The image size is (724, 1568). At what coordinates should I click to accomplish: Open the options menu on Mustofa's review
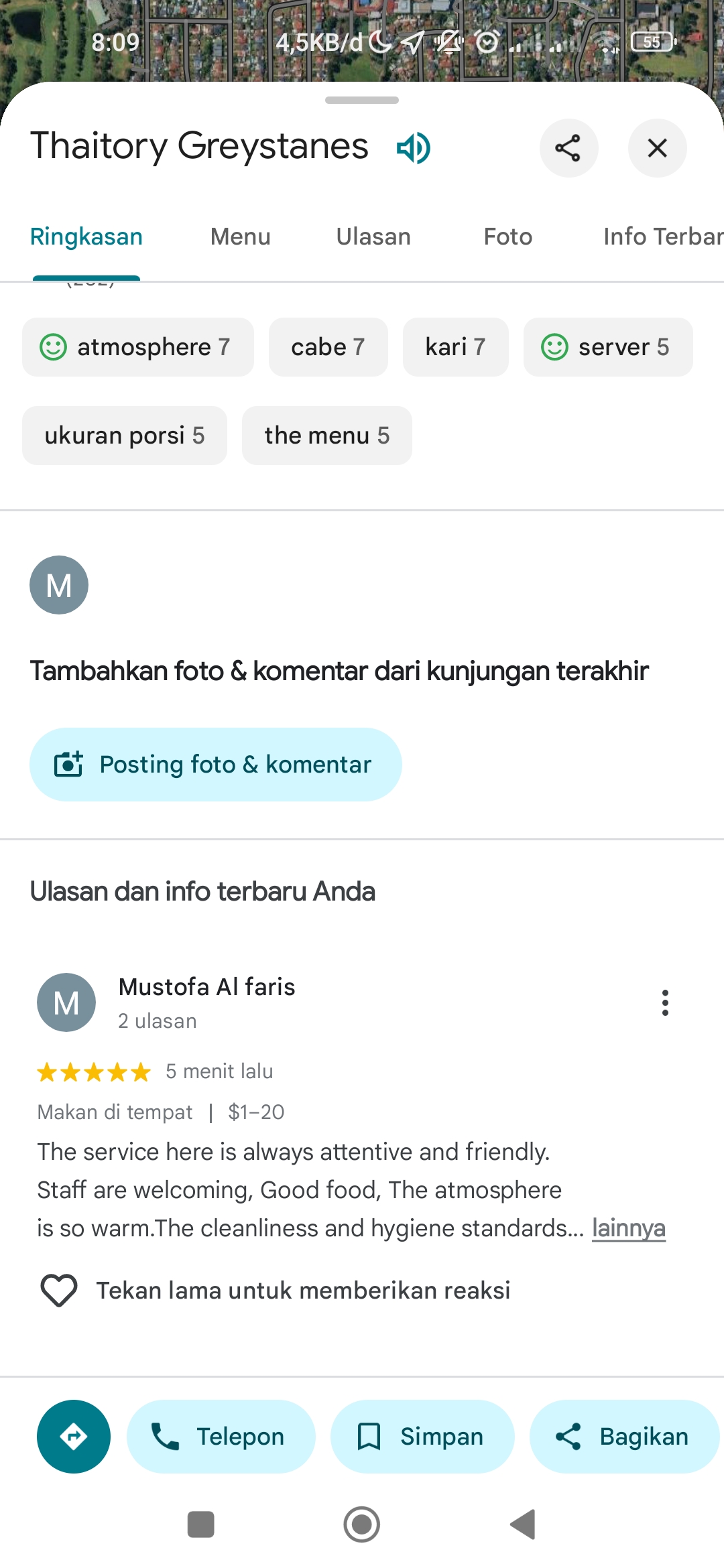[665, 1002]
